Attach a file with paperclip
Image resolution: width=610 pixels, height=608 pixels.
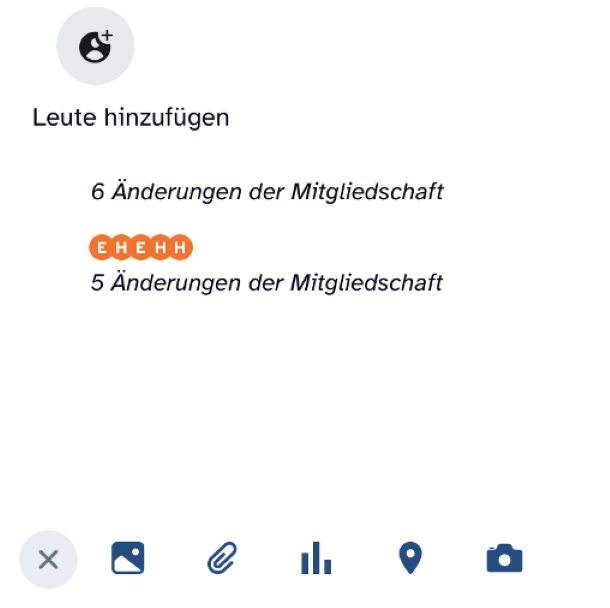(x=221, y=558)
